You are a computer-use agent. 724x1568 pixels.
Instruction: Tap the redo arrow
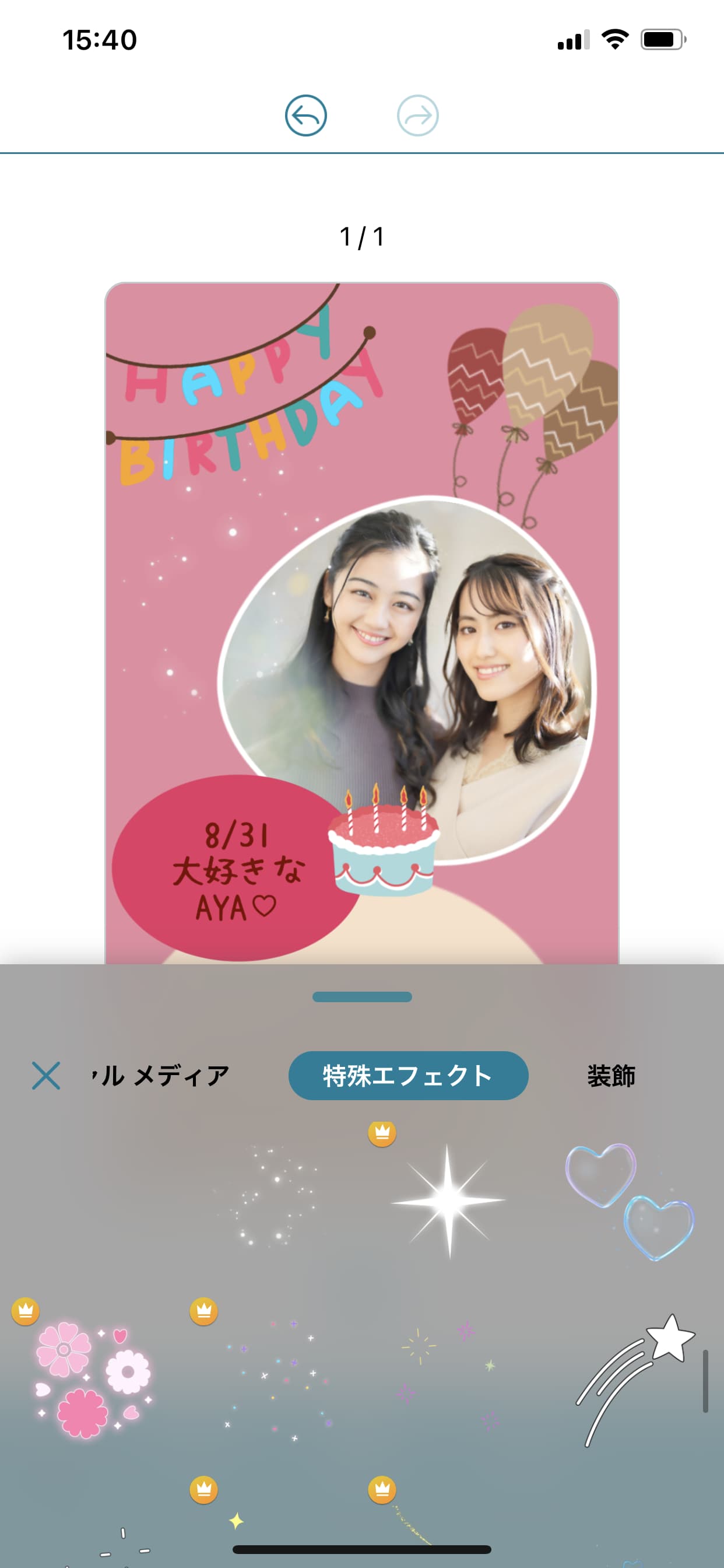click(417, 116)
